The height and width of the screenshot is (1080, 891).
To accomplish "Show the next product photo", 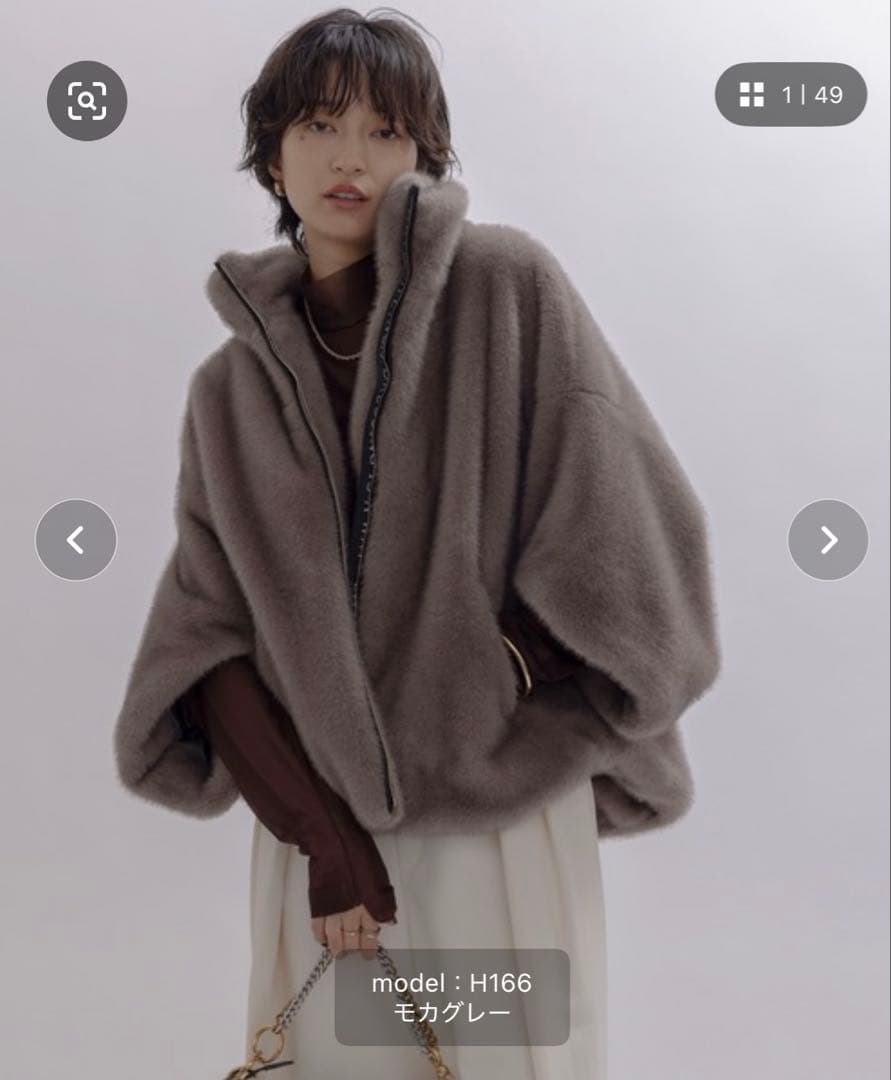I will click(x=828, y=540).
